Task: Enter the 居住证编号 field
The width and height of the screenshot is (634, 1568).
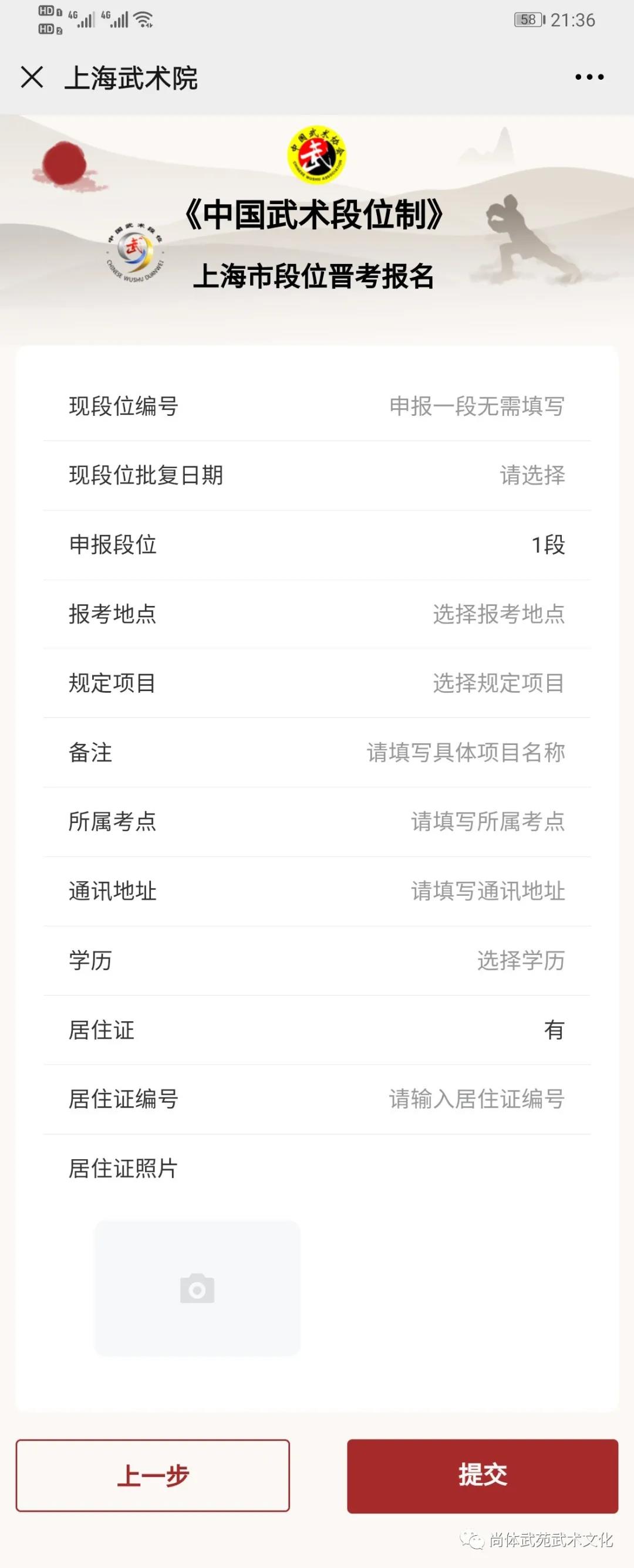Action: (475, 1099)
